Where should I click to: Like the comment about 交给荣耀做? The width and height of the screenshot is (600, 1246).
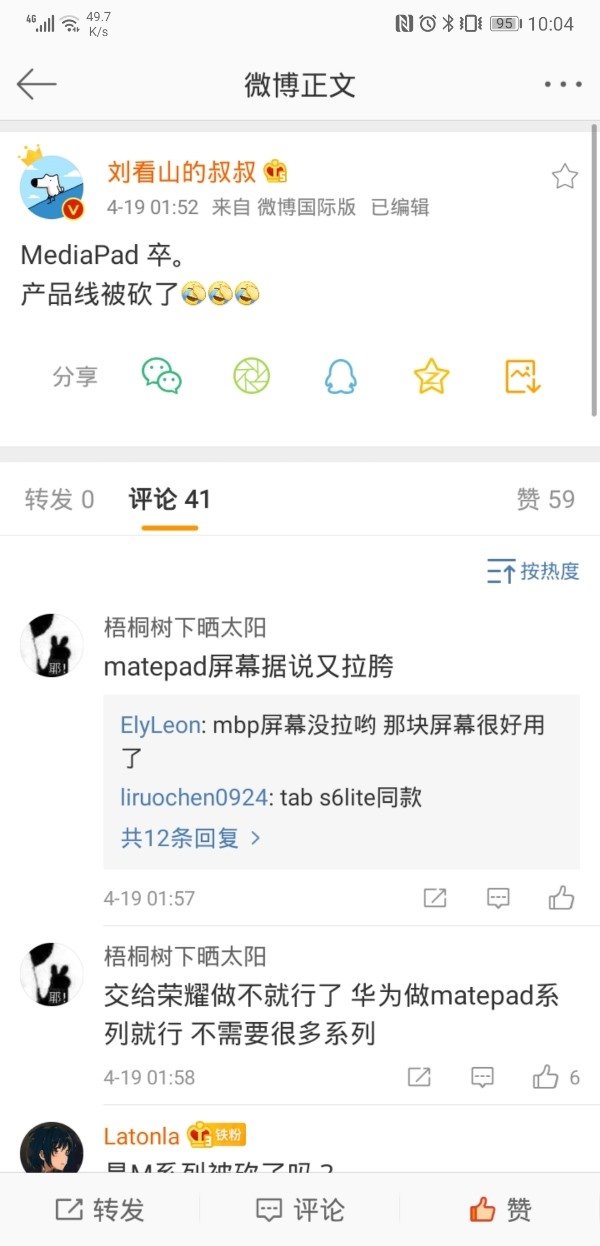(556, 1077)
